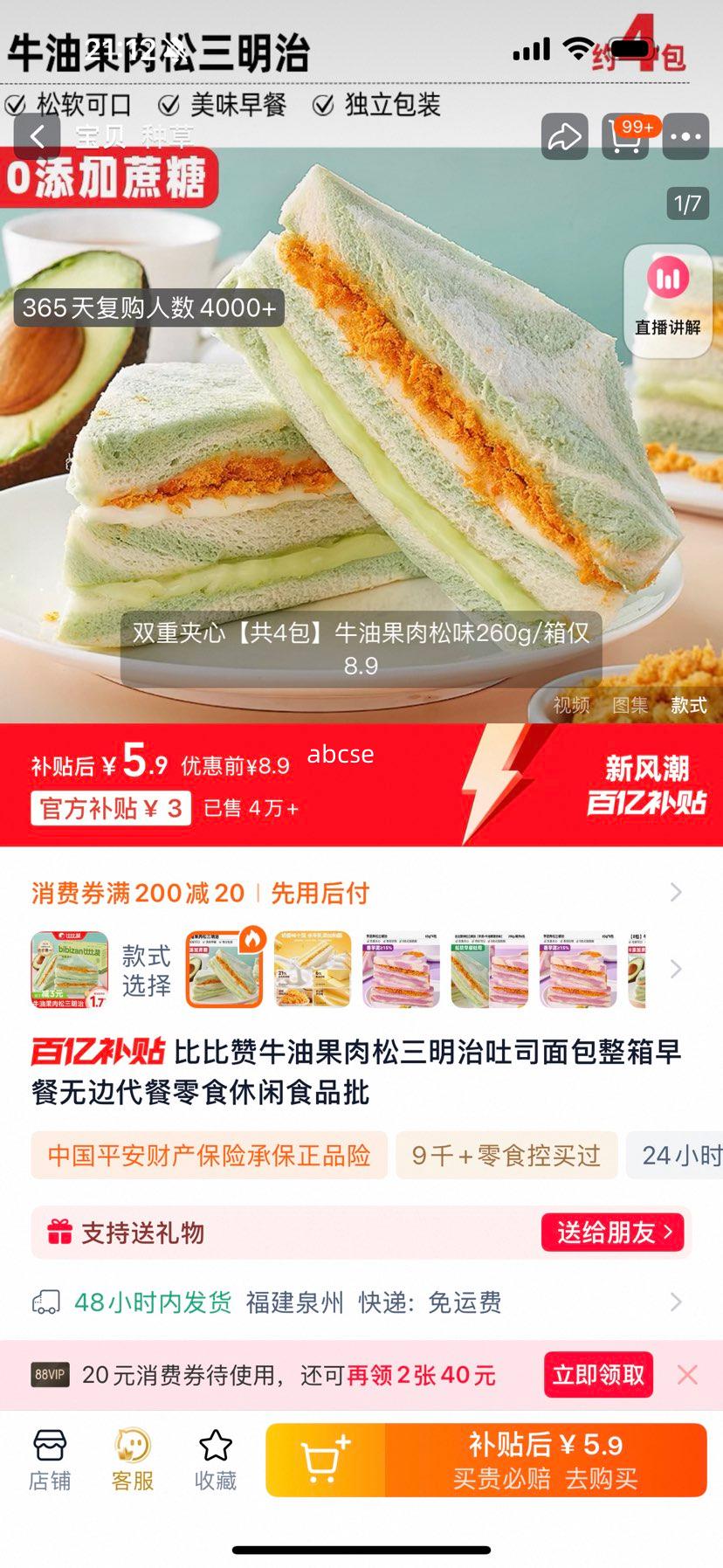Expand the shipping info 48小时内发货 row
This screenshot has height=1568, width=723.
(x=675, y=1302)
